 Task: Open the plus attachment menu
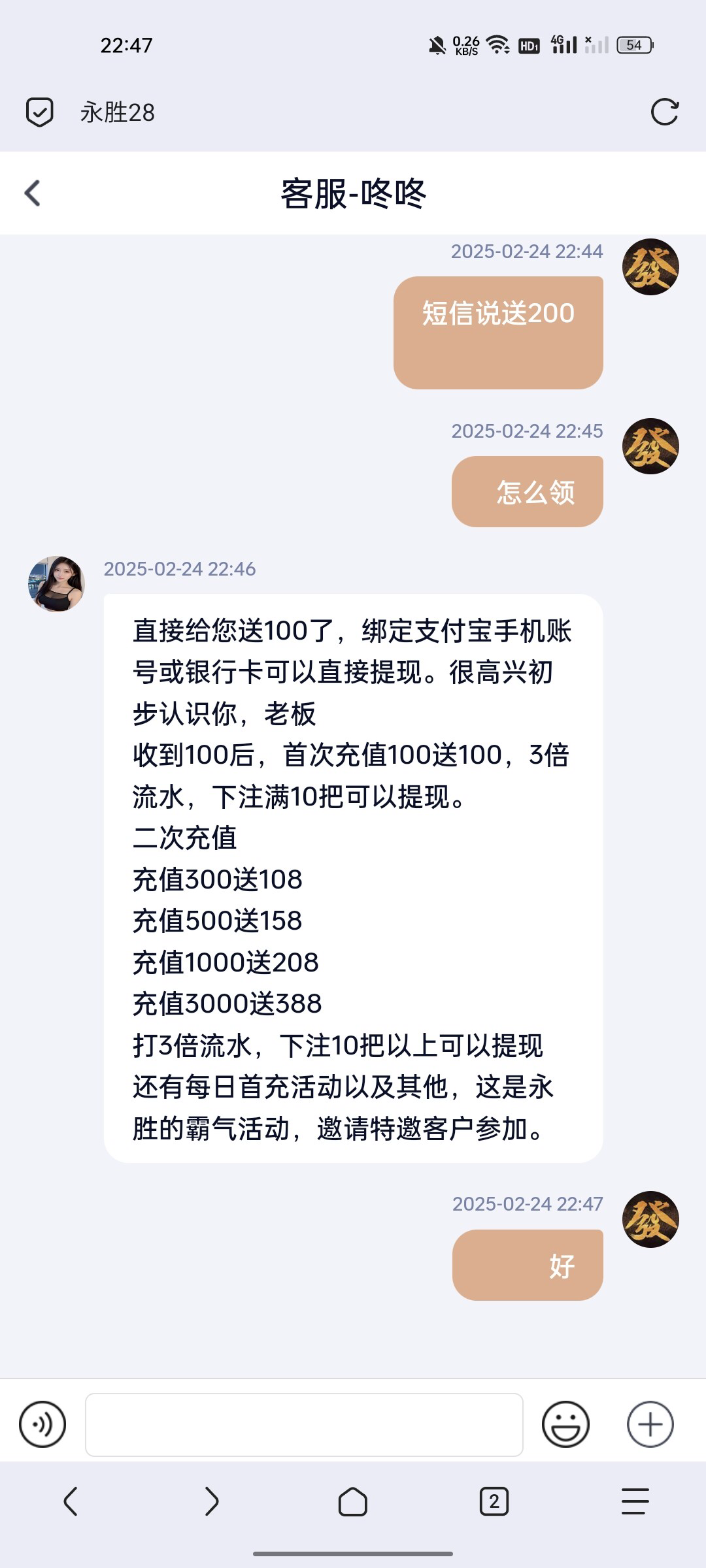click(650, 1424)
